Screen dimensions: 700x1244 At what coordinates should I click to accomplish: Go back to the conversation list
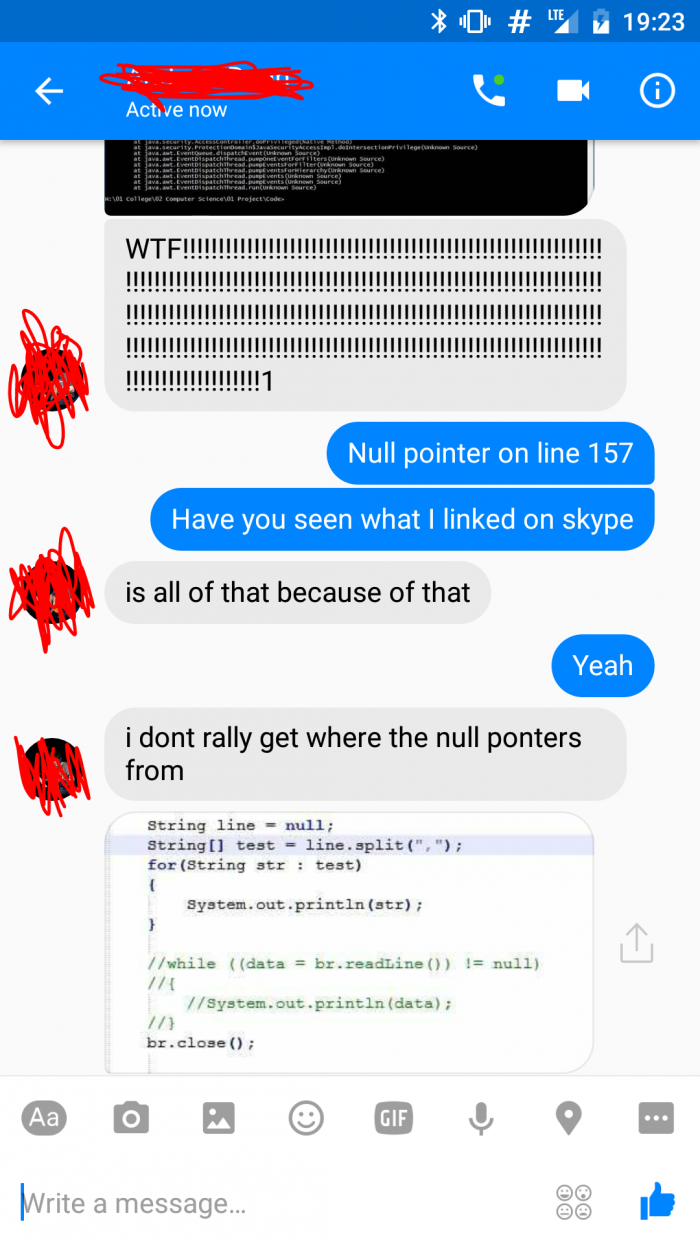(49, 91)
